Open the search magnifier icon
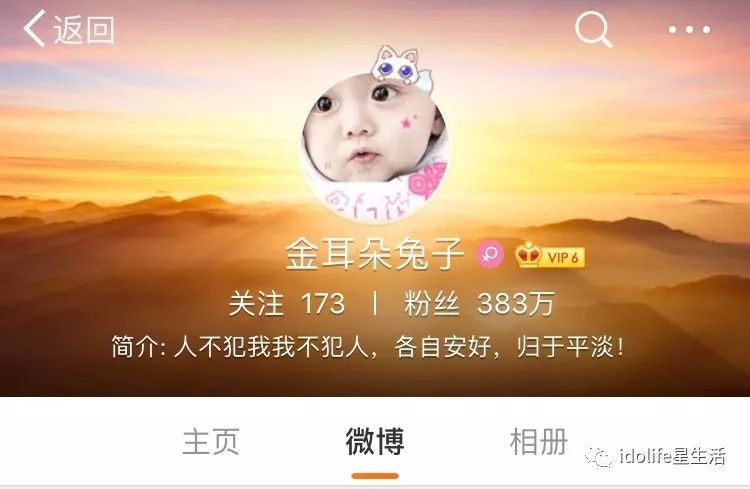The image size is (750, 489). [593, 30]
